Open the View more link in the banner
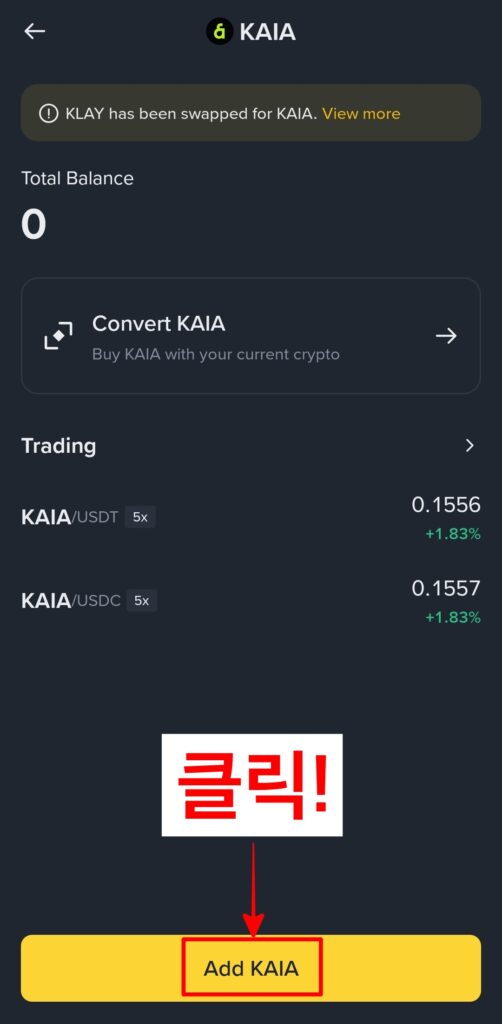 coord(361,114)
